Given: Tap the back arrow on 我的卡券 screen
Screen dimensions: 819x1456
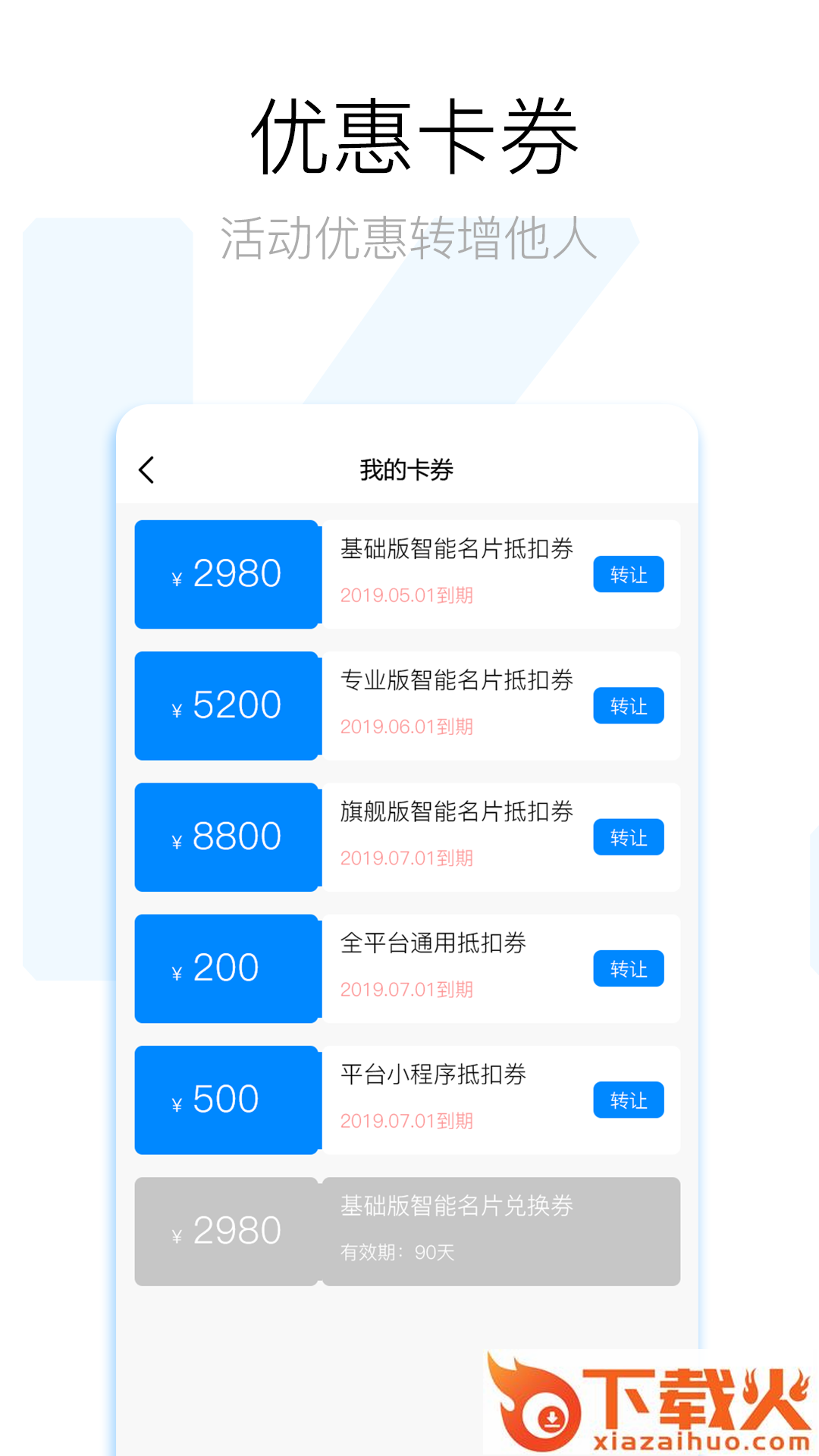Looking at the screenshot, I should tap(146, 469).
